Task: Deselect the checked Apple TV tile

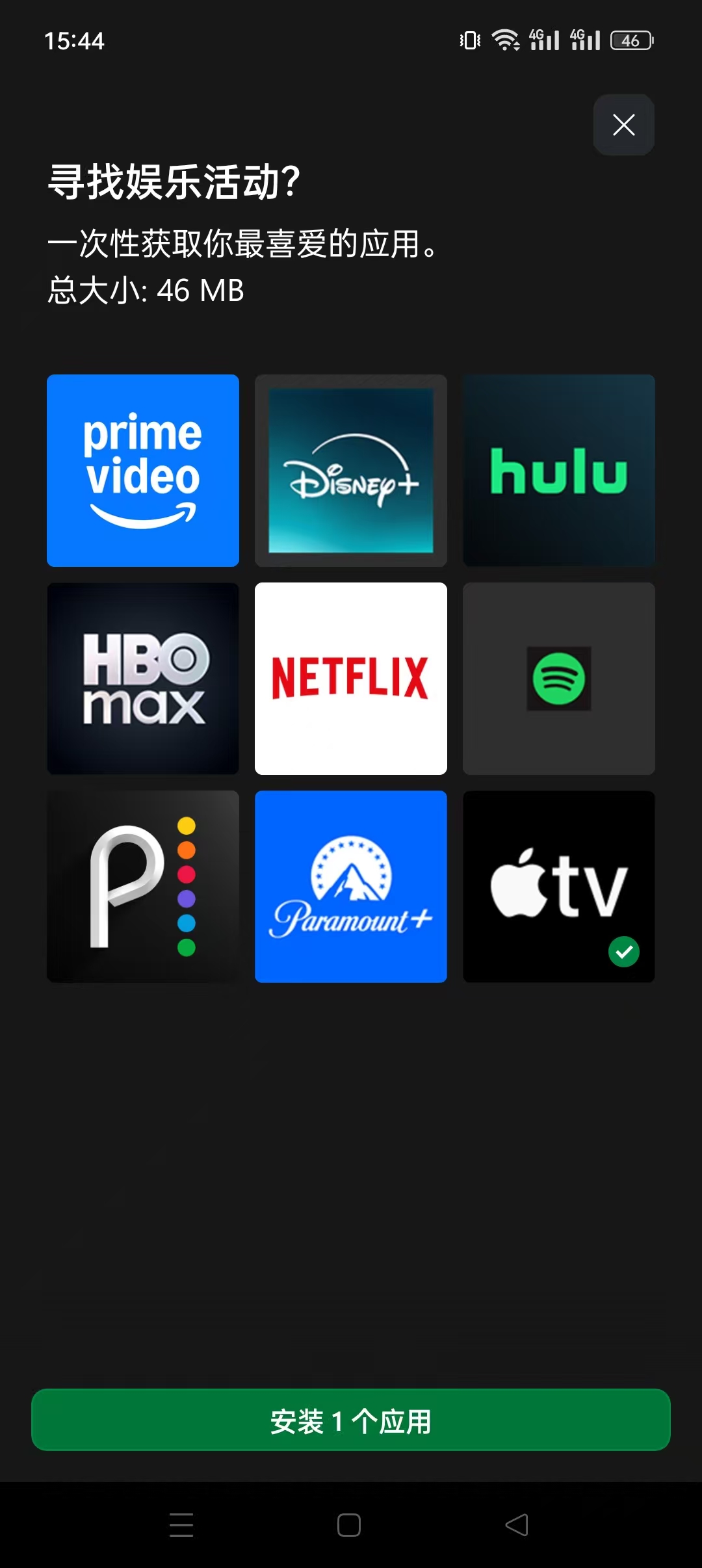Action: tap(558, 886)
